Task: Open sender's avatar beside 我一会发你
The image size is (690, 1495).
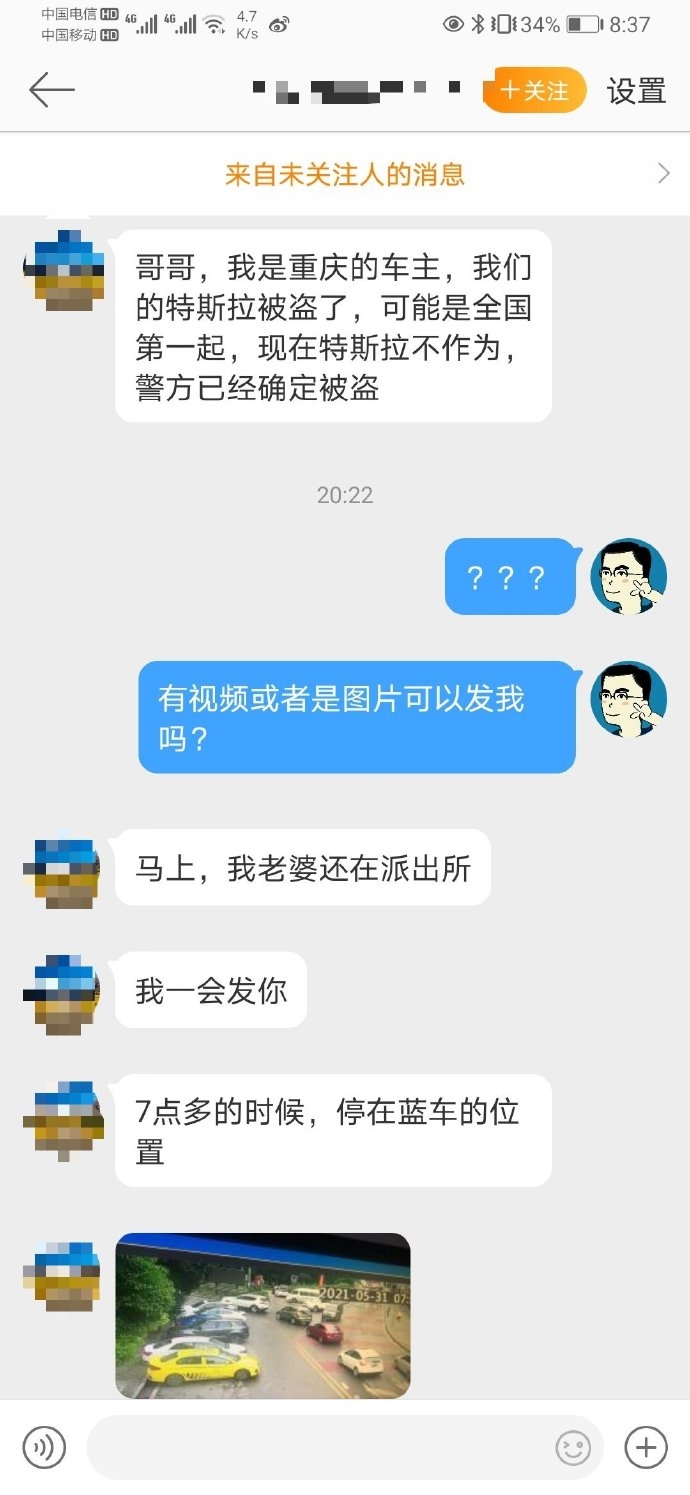Action: click(x=63, y=991)
